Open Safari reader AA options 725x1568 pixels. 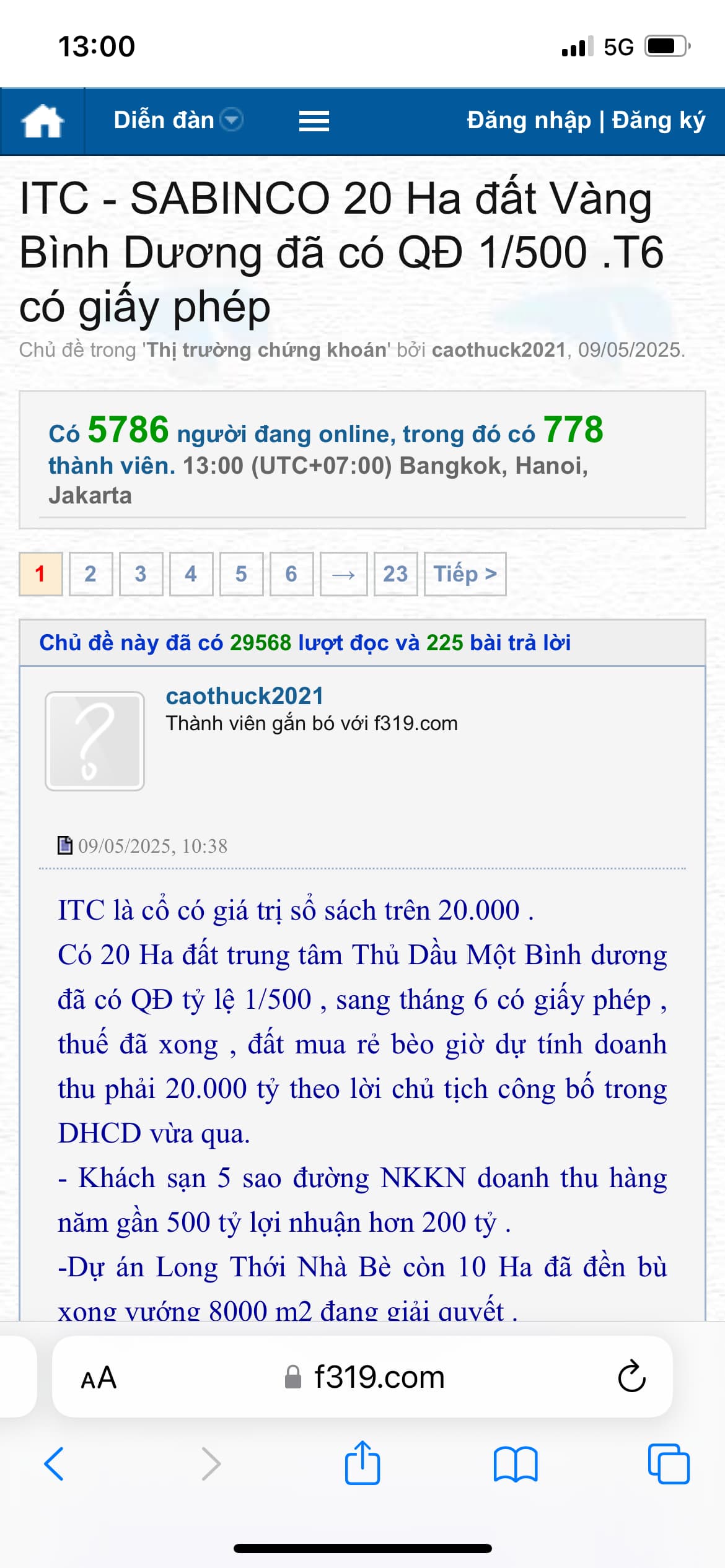point(99,1378)
